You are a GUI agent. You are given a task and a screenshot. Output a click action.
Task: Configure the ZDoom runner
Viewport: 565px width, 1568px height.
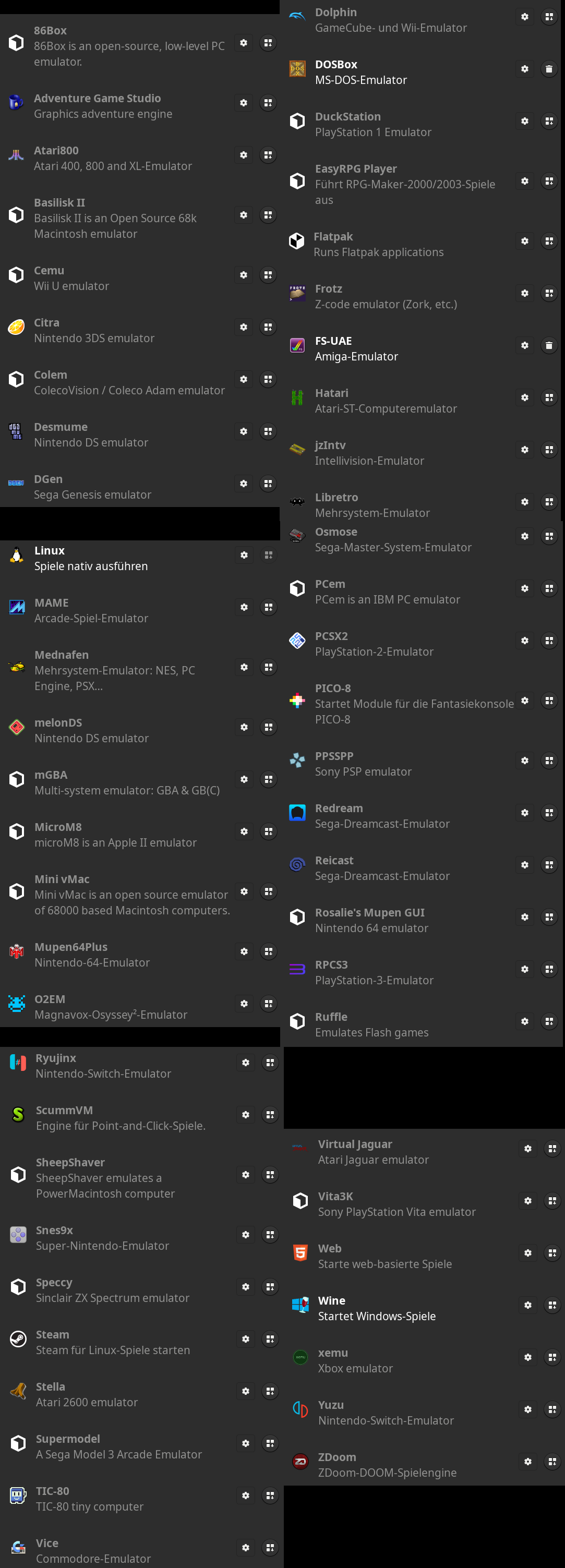point(528,1462)
